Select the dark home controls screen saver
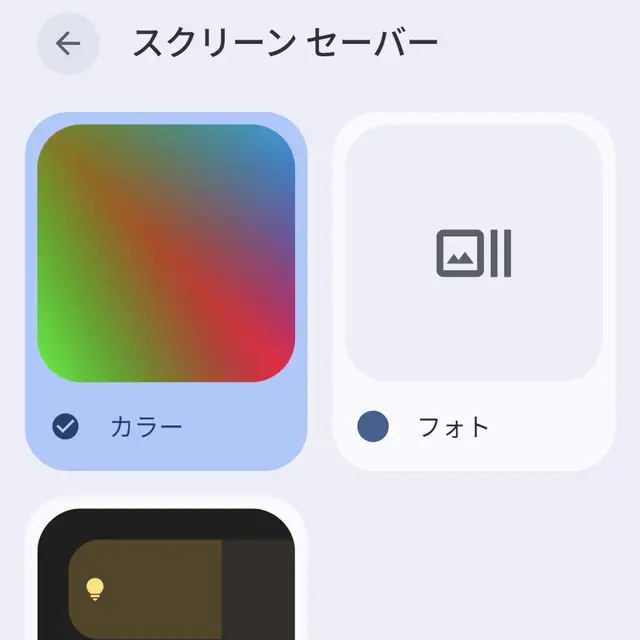Screen dimensions: 640x640 (166, 580)
